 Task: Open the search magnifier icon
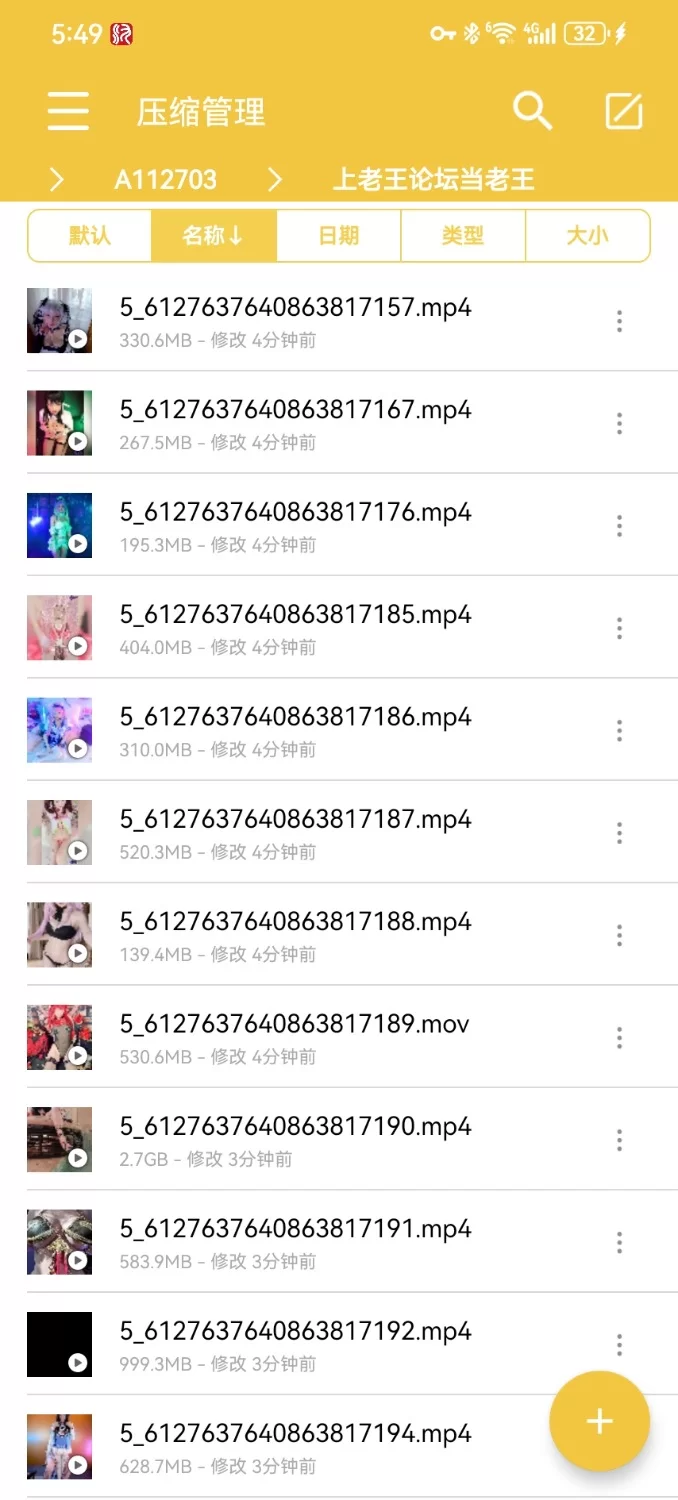coord(532,111)
